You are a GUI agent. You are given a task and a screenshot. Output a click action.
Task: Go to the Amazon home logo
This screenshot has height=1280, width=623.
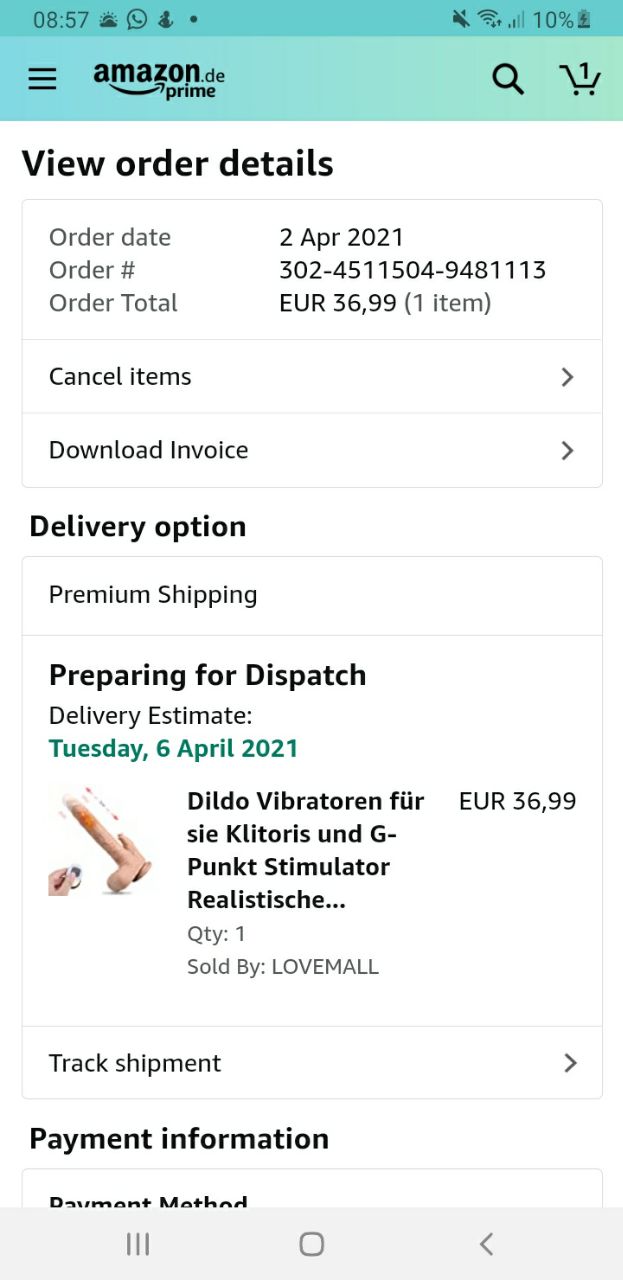point(159,80)
